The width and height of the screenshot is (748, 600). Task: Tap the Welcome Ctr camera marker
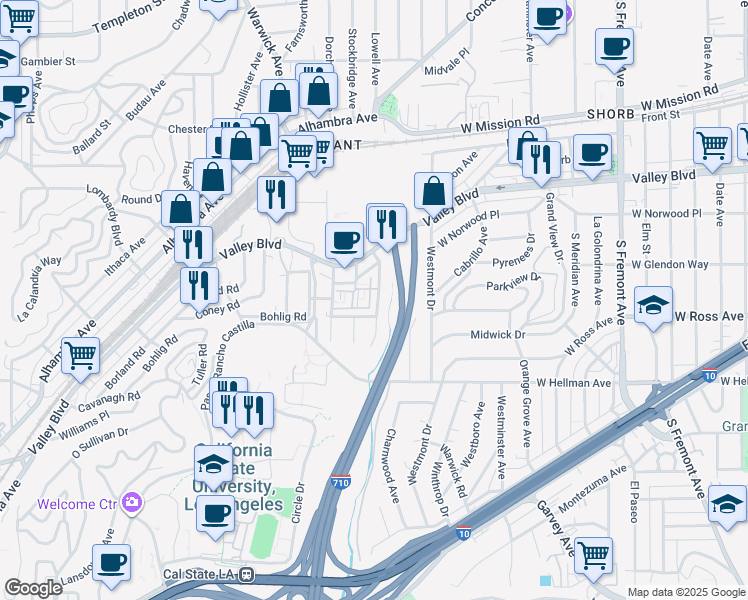pos(131,502)
